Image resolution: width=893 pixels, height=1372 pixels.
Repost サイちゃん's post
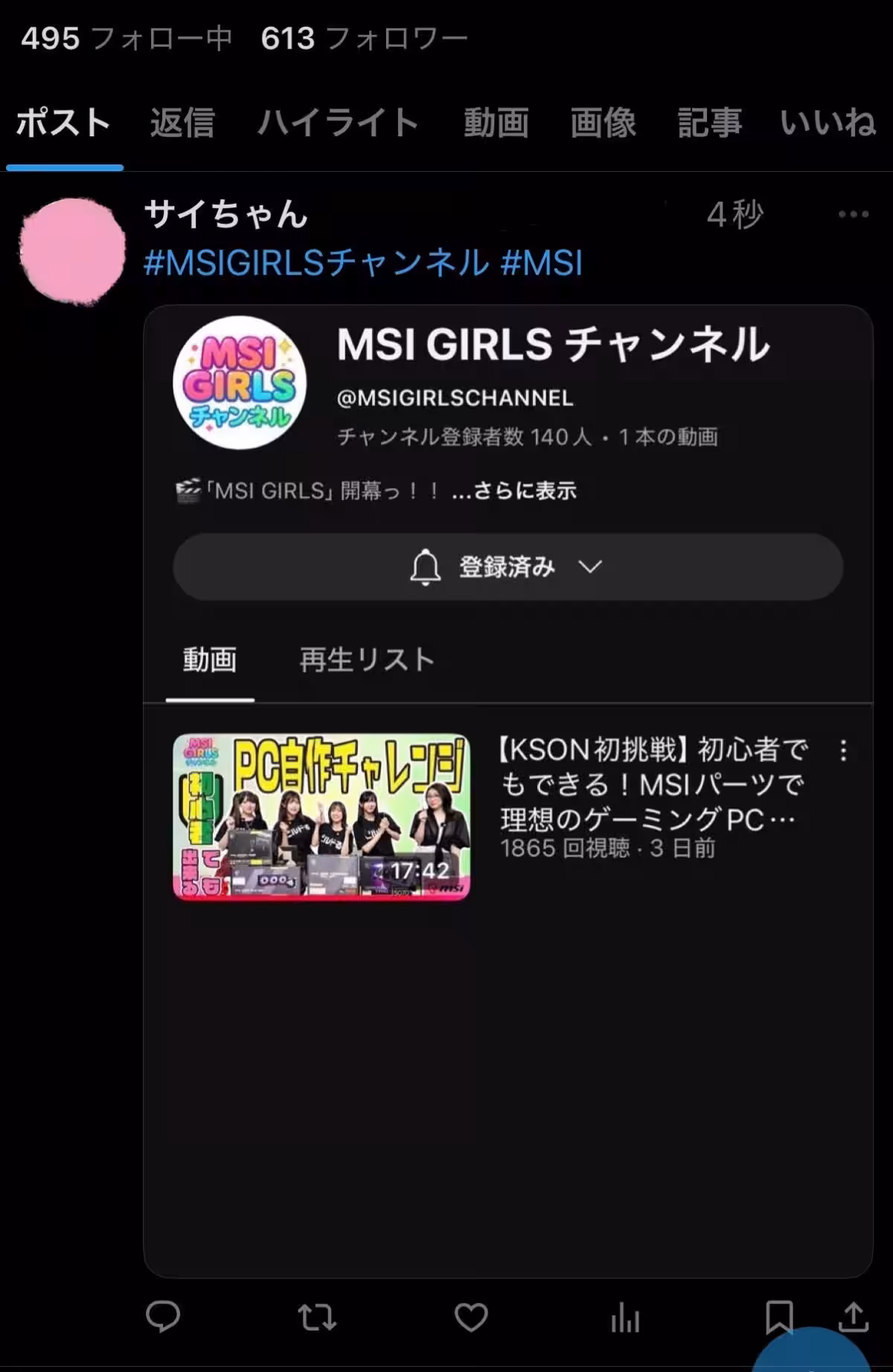point(317,1318)
